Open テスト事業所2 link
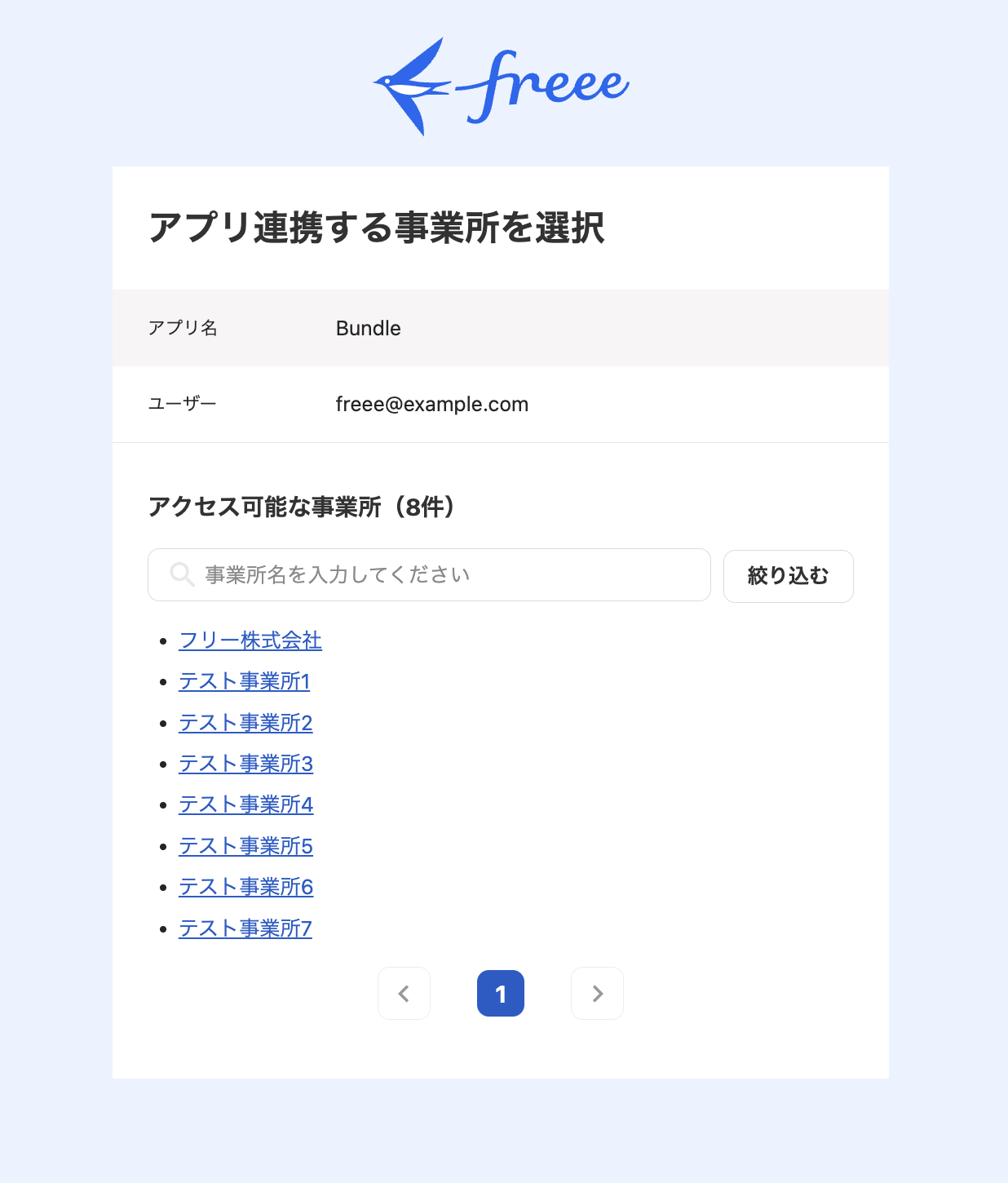 pyautogui.click(x=245, y=723)
